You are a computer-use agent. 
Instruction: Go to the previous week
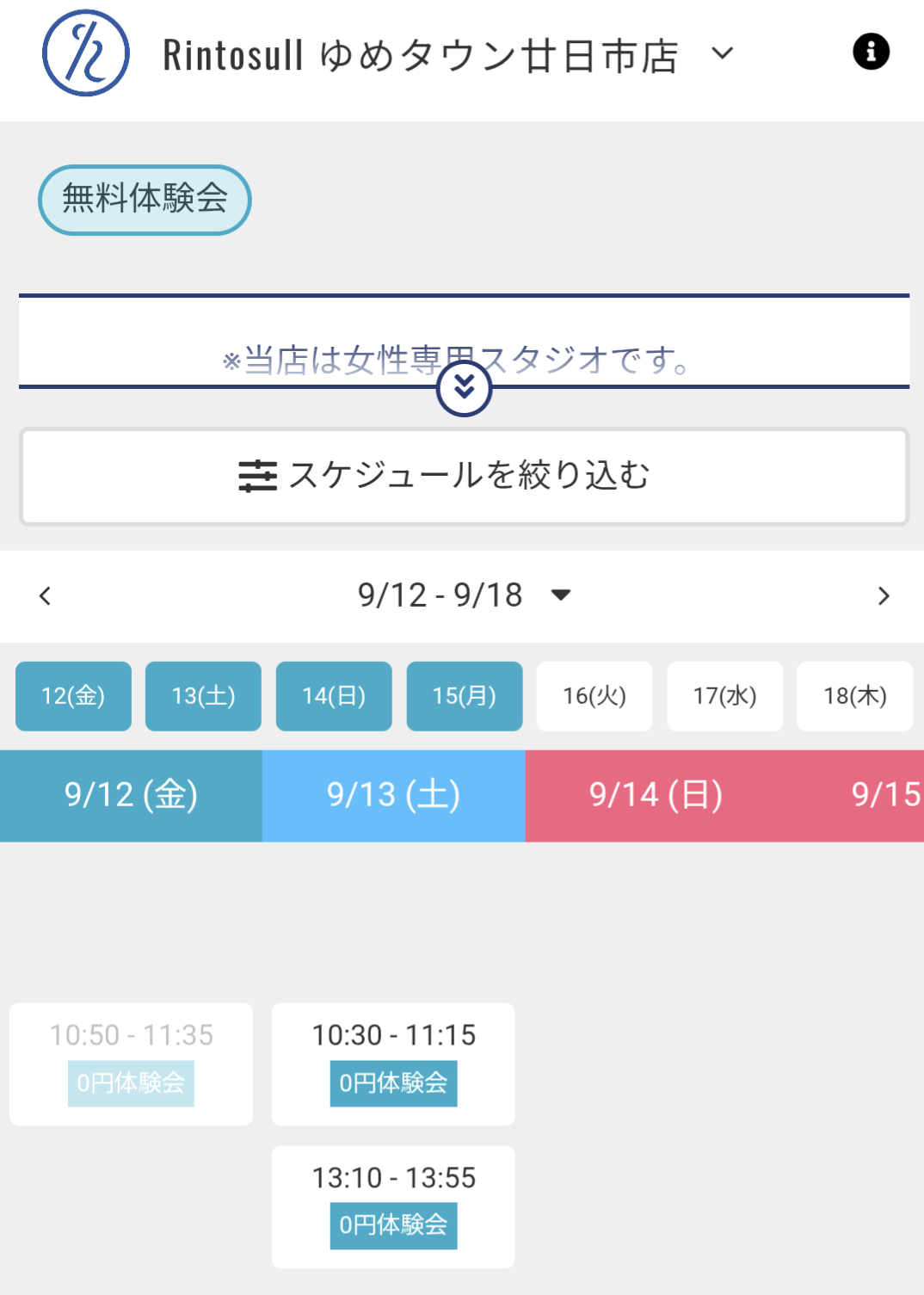point(46,595)
